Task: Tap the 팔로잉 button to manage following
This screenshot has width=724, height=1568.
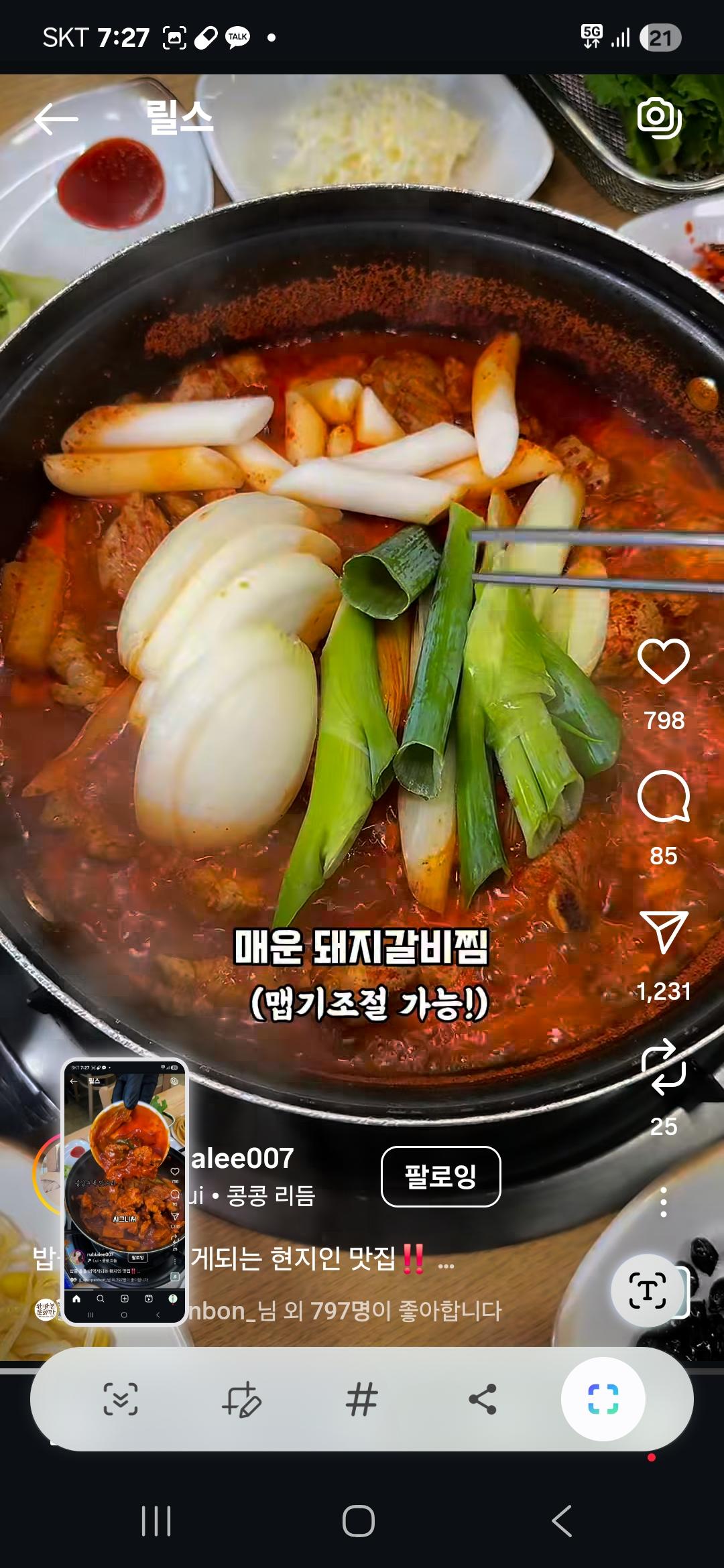Action: [x=440, y=1176]
